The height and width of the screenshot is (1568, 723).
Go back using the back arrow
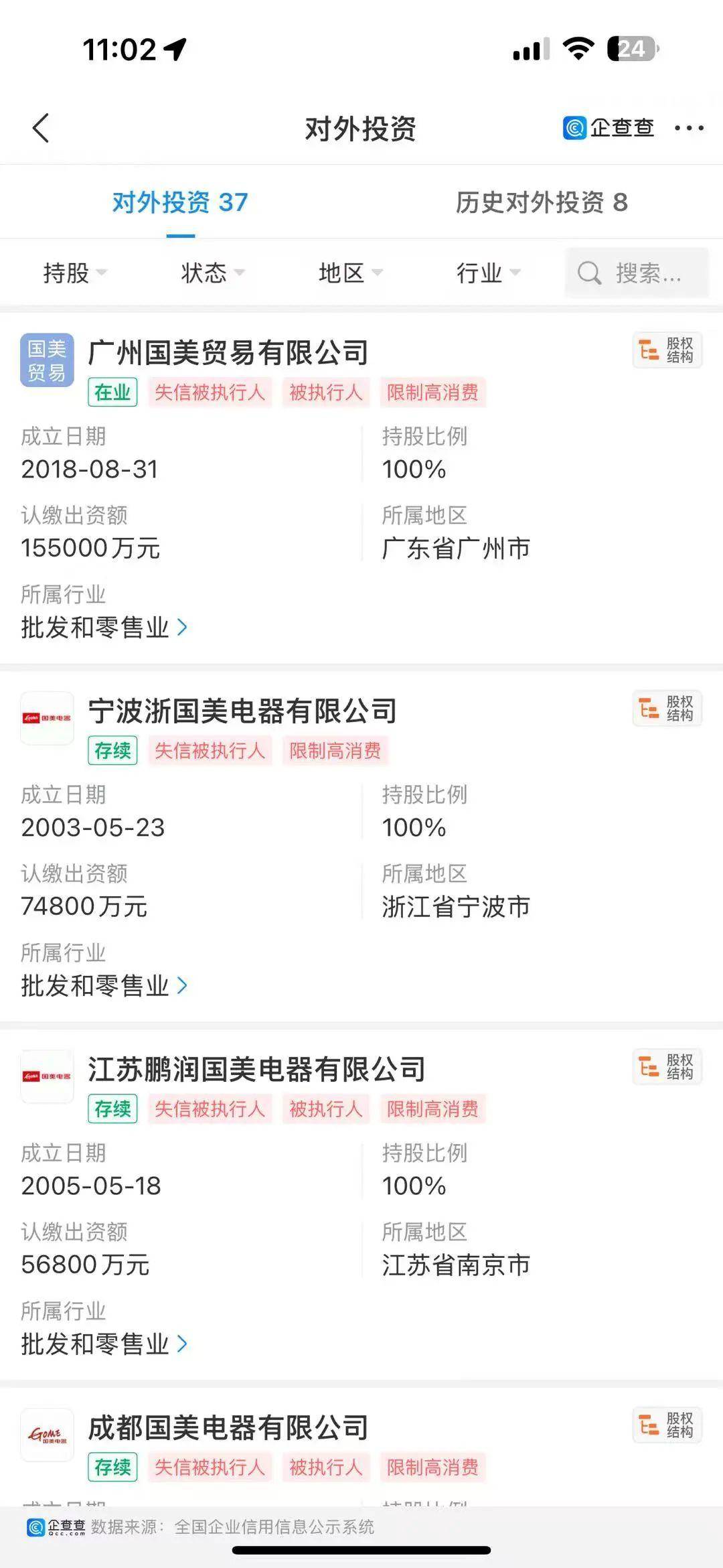(41, 128)
